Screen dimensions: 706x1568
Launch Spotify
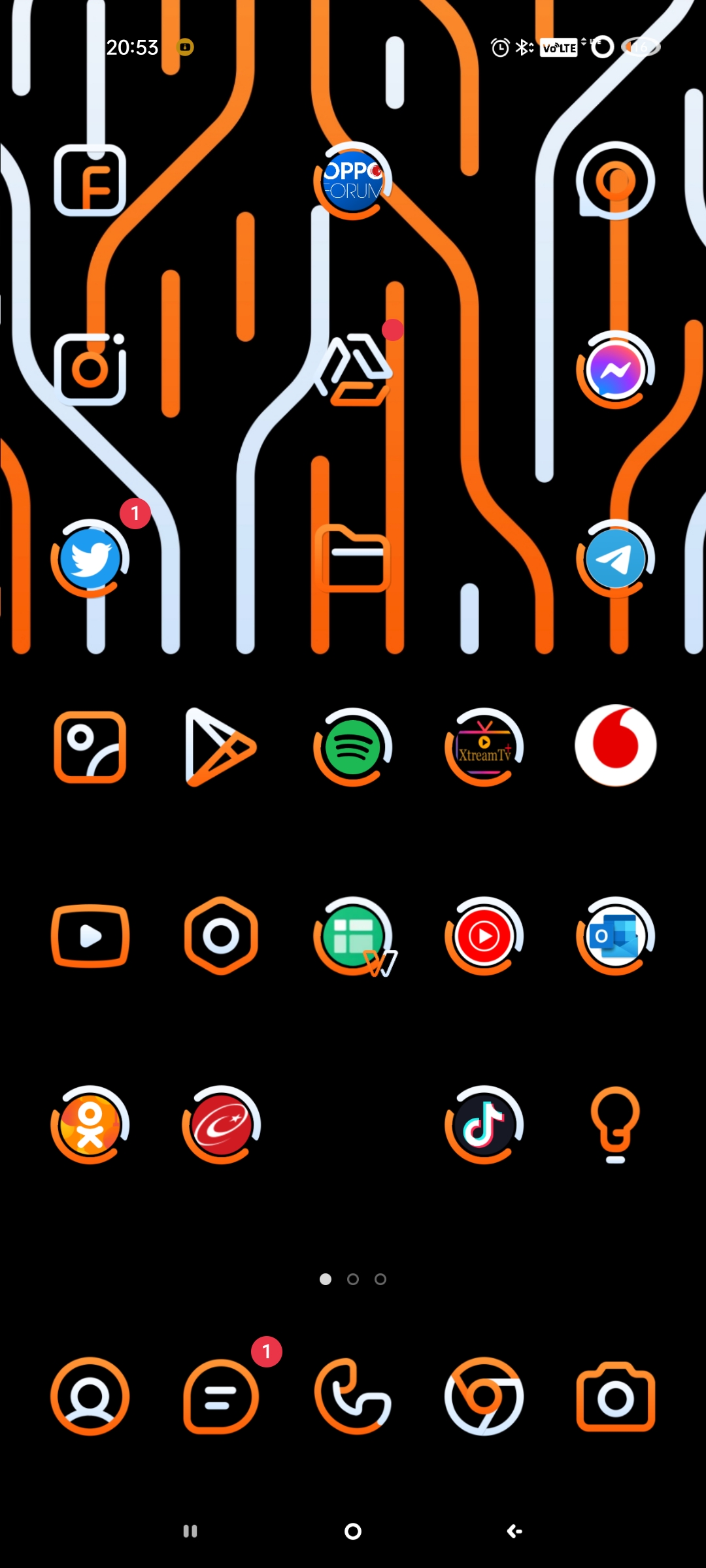[x=353, y=747]
